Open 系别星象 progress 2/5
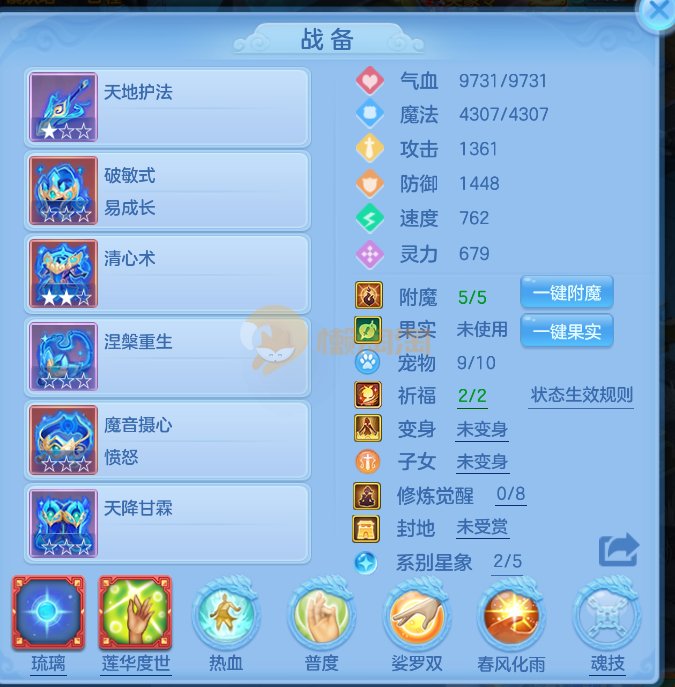 (x=508, y=562)
